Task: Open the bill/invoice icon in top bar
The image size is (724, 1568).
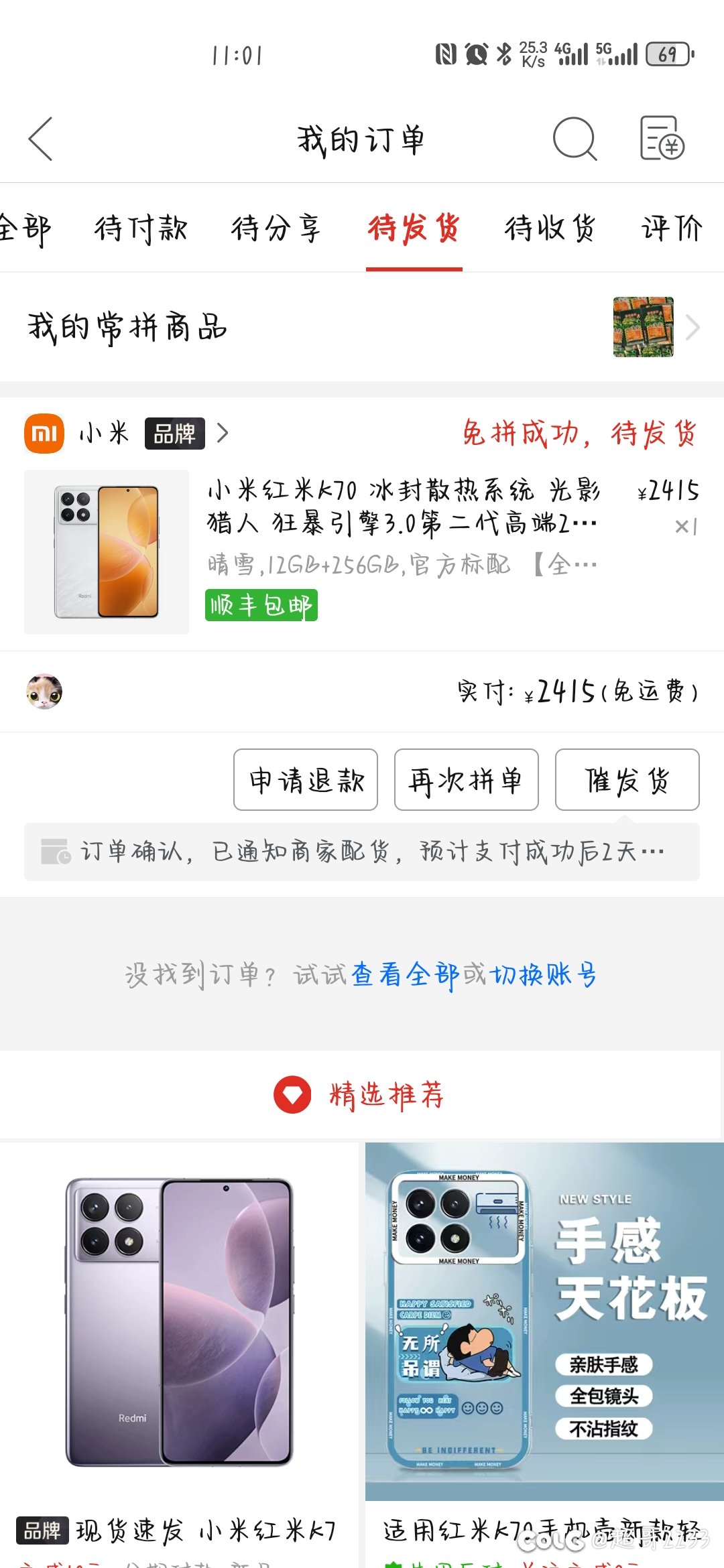Action: [661, 139]
